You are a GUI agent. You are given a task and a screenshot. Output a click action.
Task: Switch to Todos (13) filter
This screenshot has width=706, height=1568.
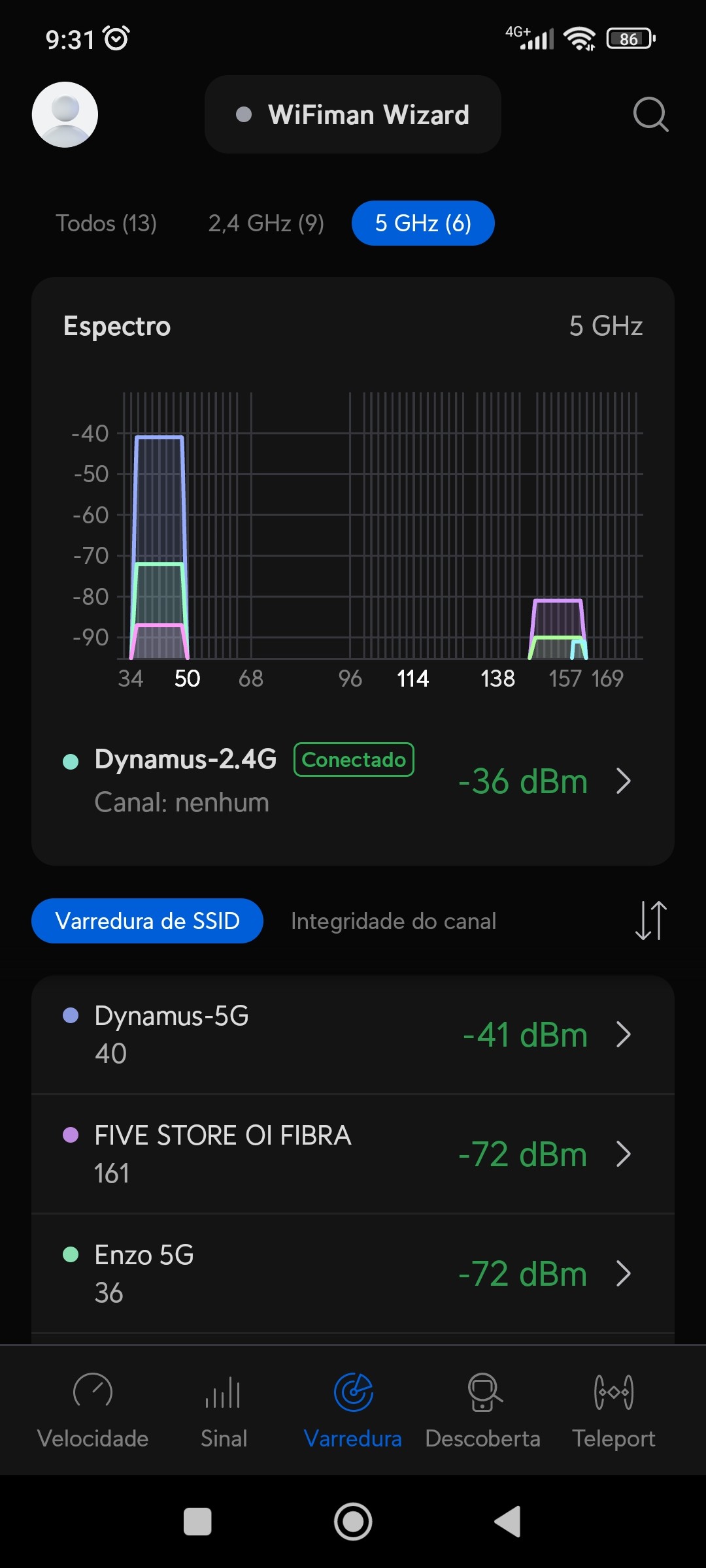point(106,223)
